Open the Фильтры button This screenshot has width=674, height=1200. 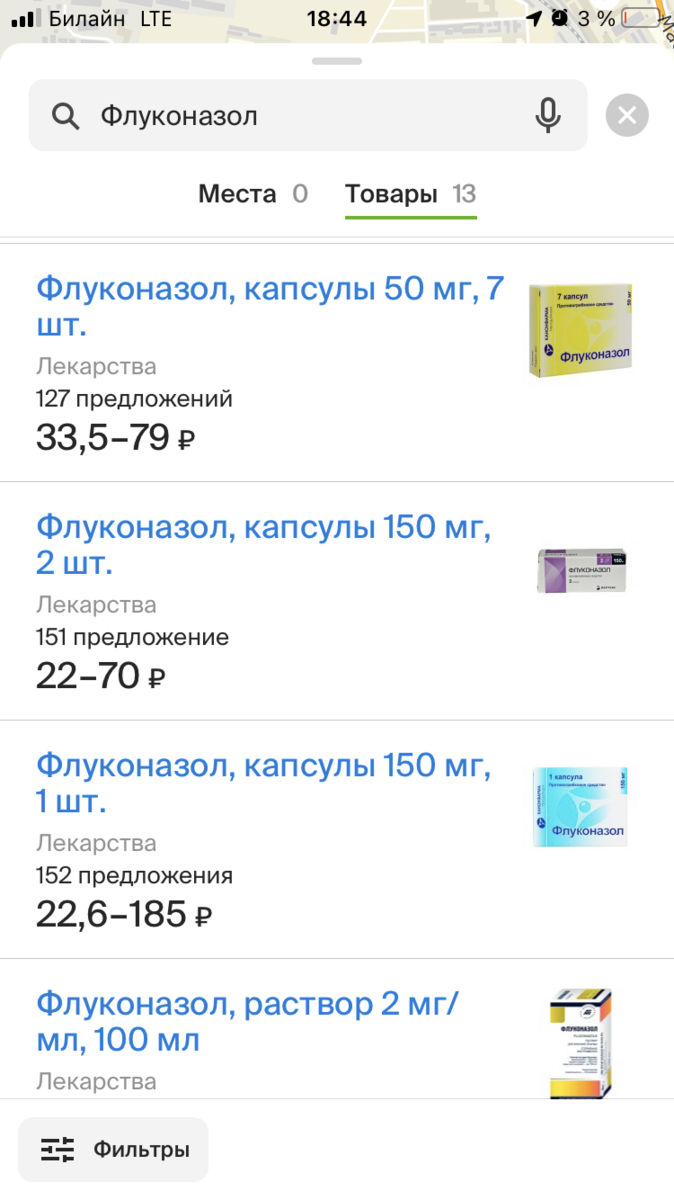click(x=113, y=1150)
